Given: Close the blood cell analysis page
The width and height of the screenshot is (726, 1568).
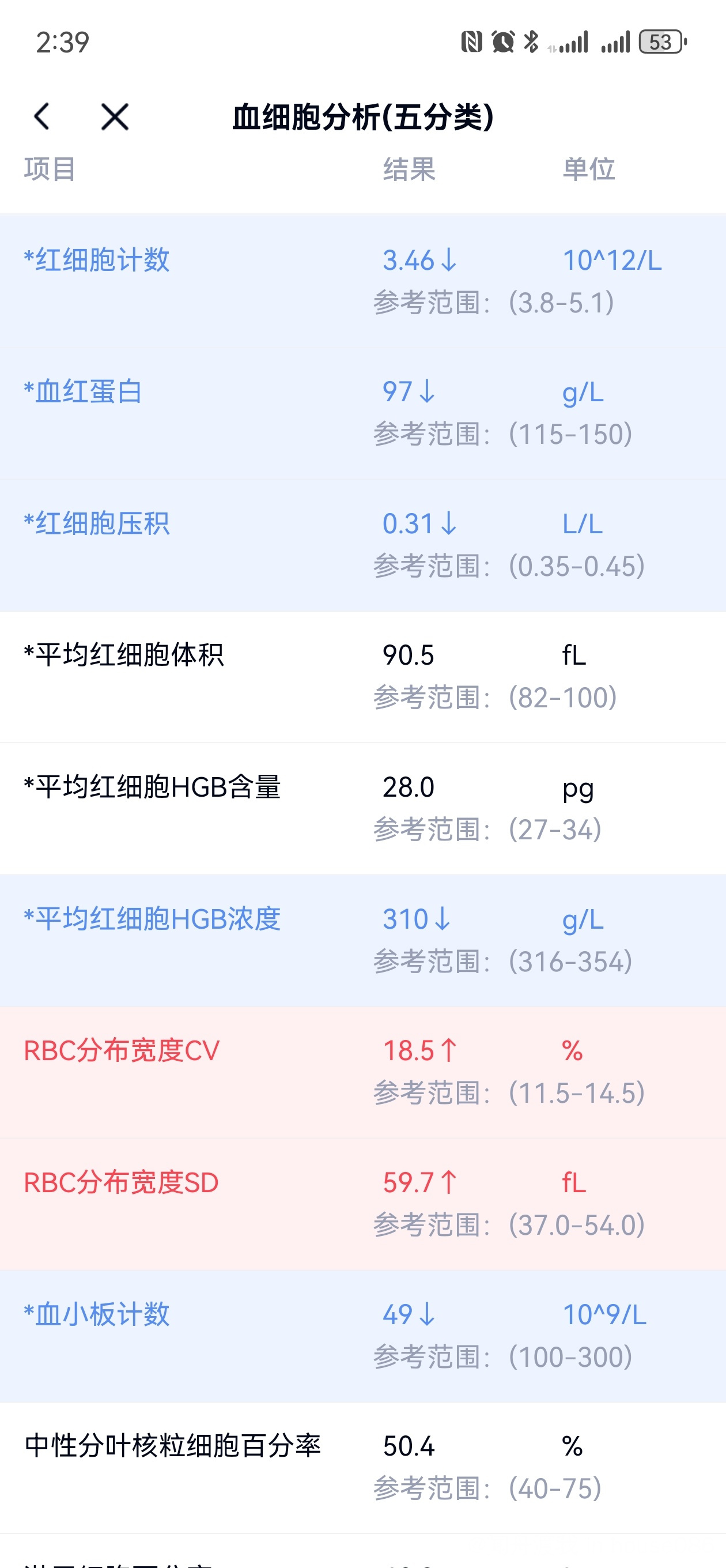Looking at the screenshot, I should (x=115, y=116).
